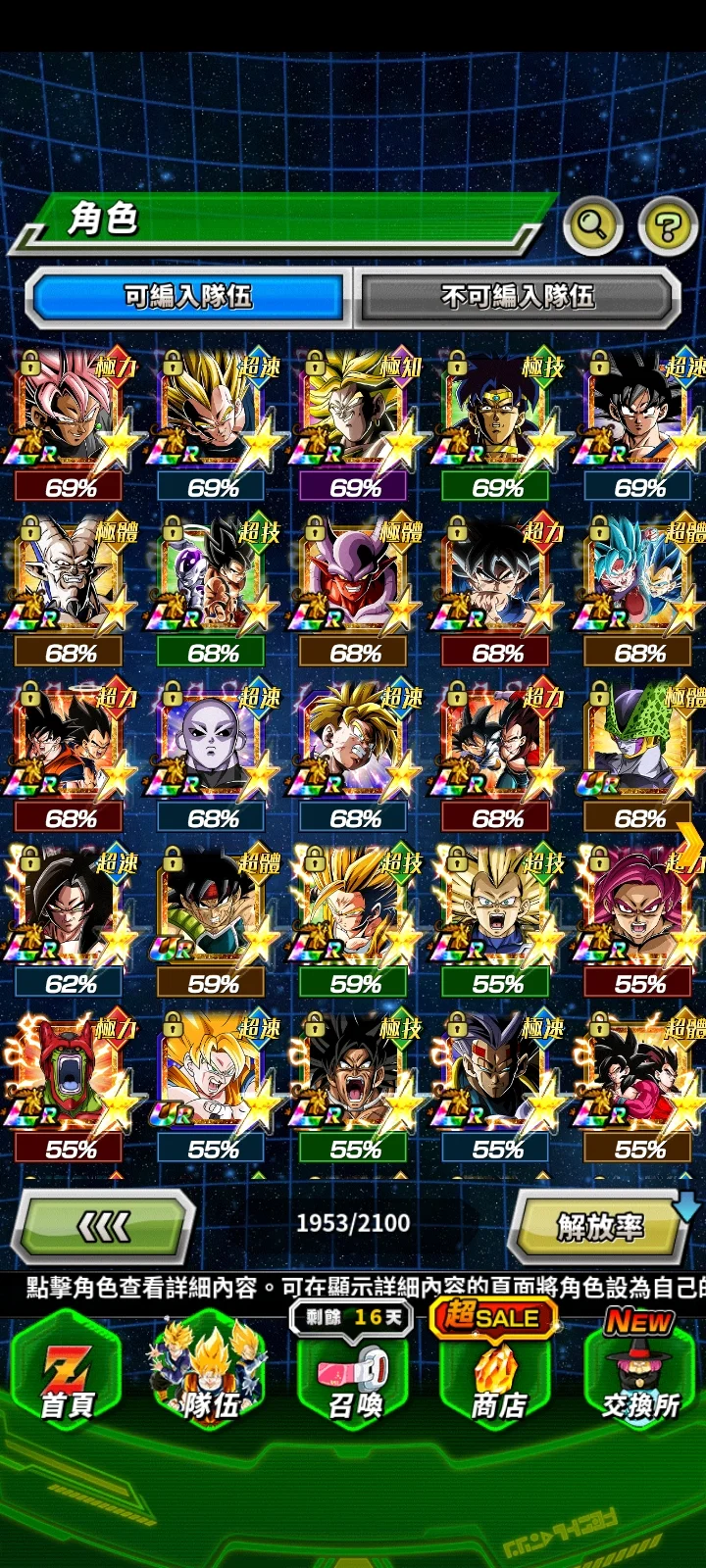Image resolution: width=706 pixels, height=1568 pixels.
Task: Switch to 不可編入隊伍 tab
Action: [518, 295]
